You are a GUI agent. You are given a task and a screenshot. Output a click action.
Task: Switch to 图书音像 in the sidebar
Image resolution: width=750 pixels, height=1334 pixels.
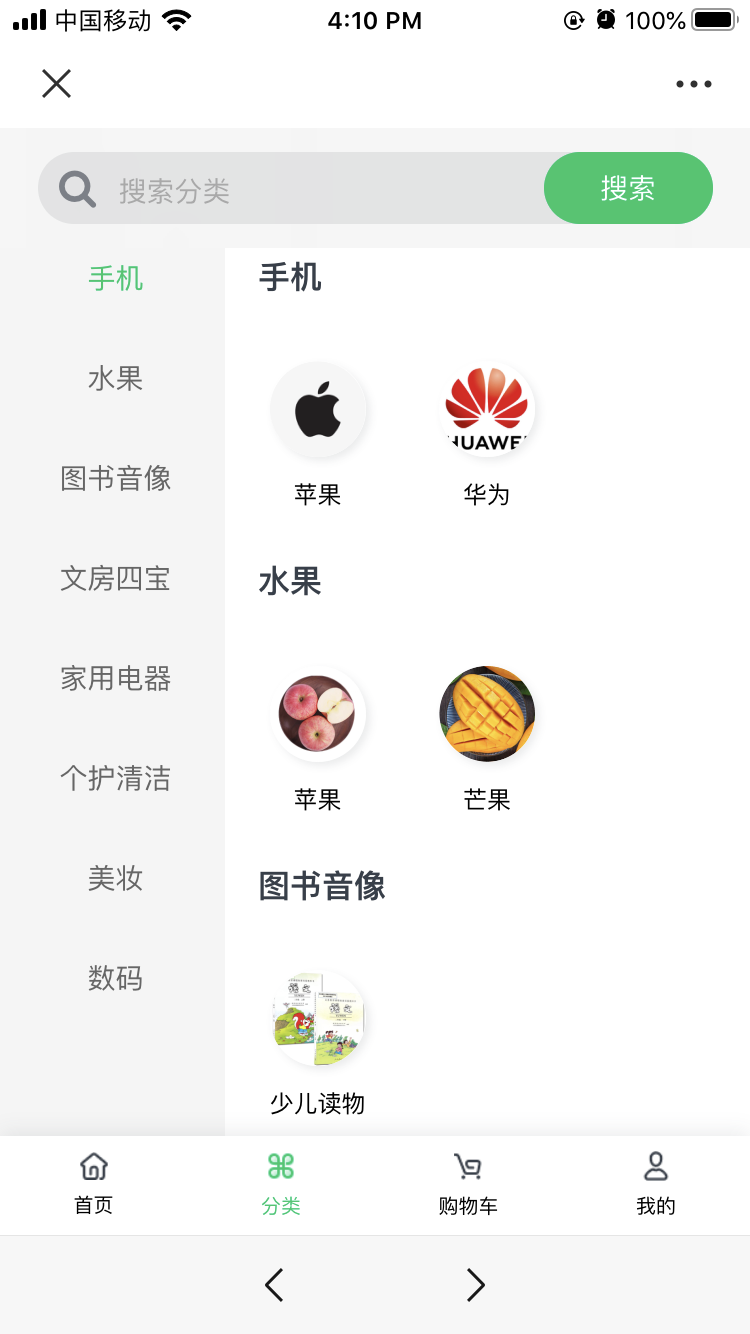tap(116, 478)
